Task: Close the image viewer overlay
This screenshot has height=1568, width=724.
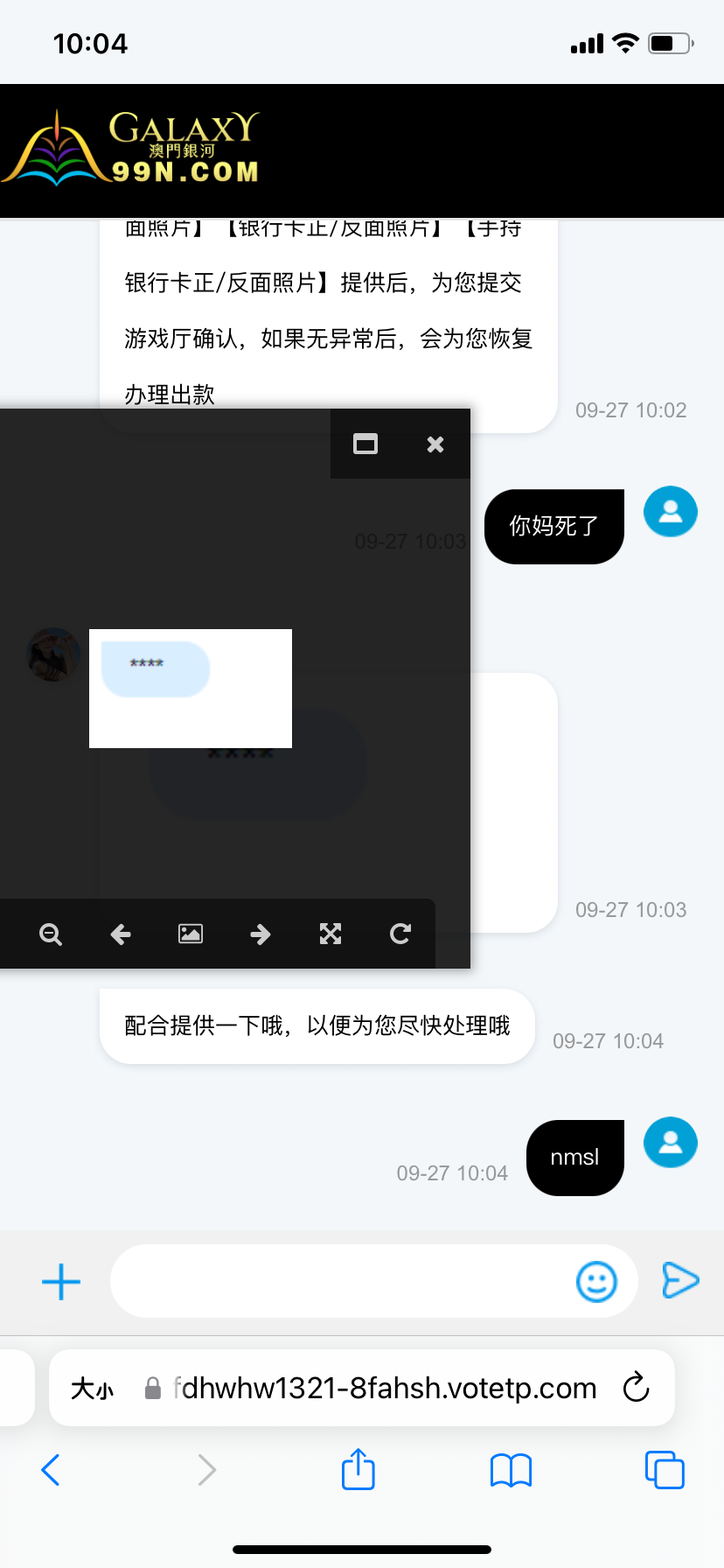Action: point(435,444)
